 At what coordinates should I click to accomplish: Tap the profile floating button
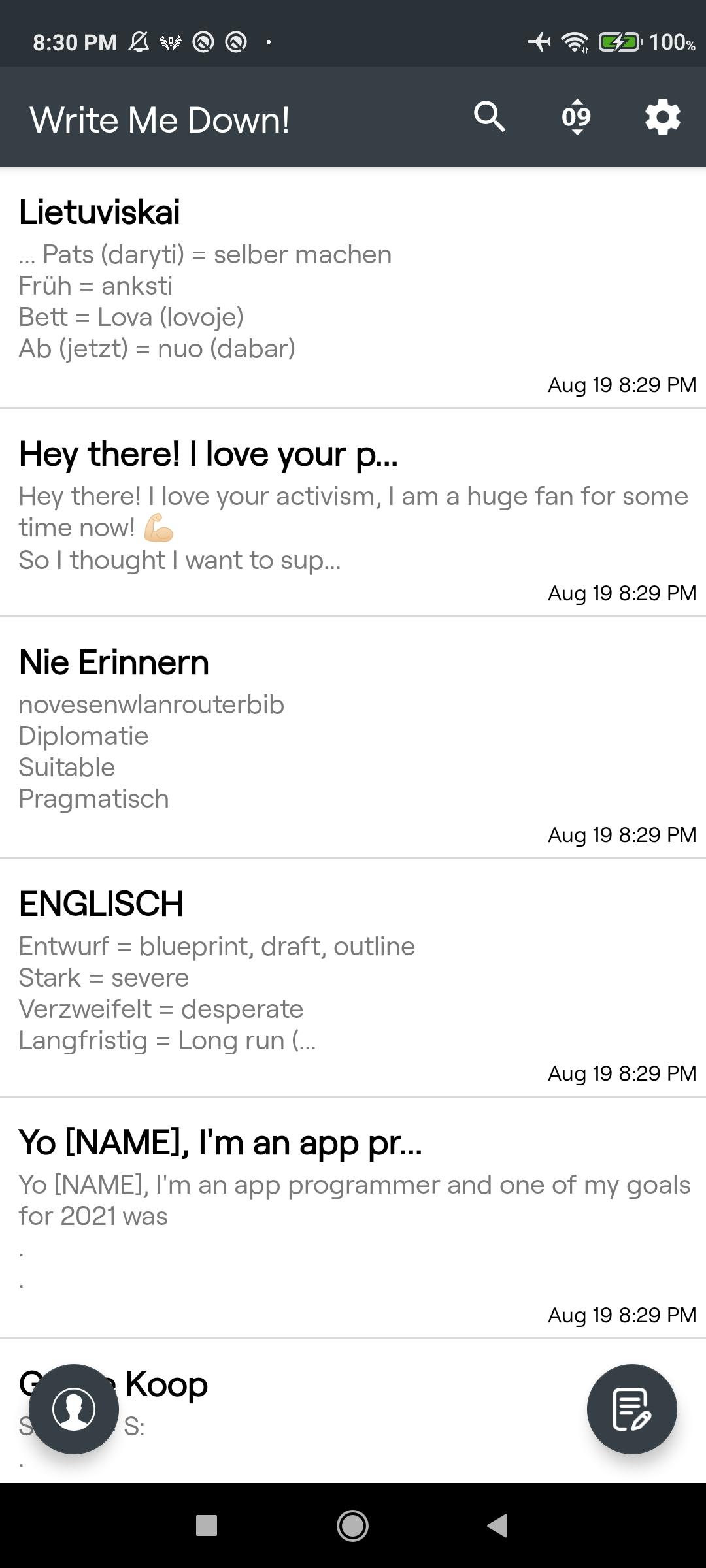point(74,1409)
